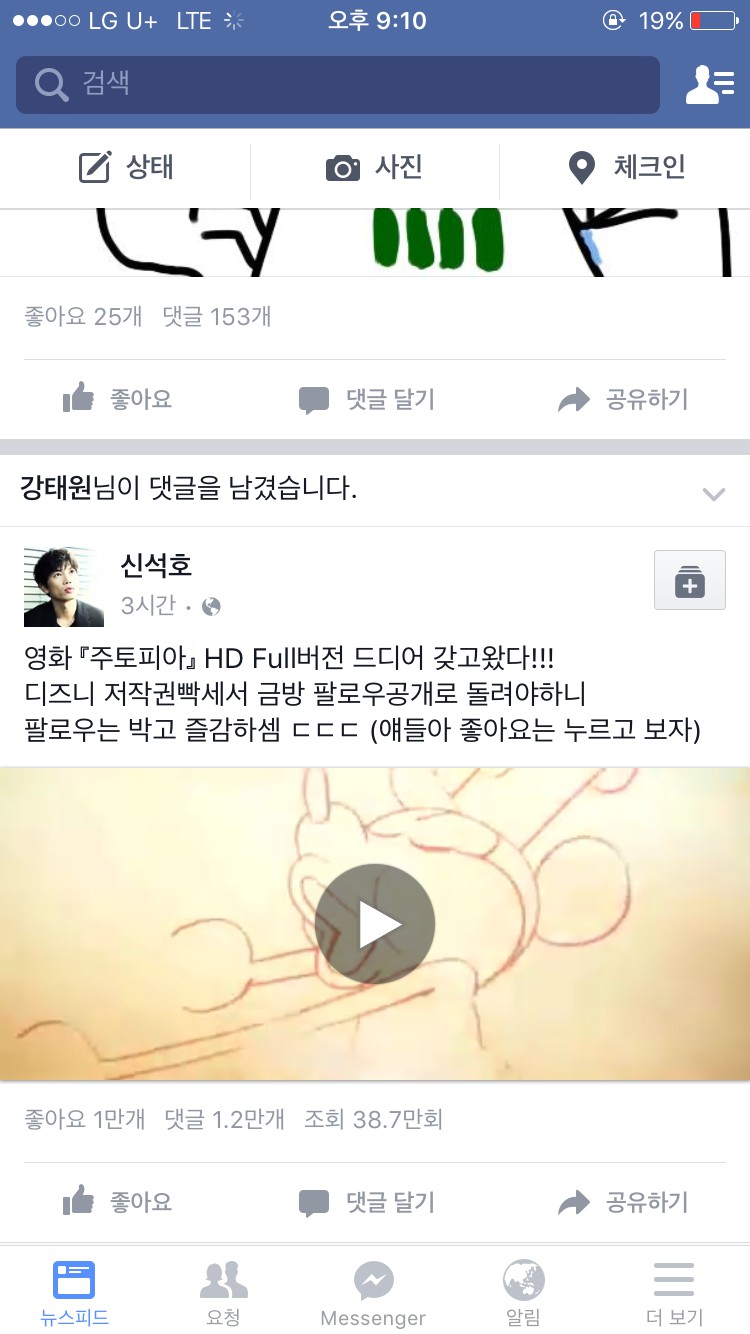
Task: Comment on the post with 25 likes
Action: (367, 400)
